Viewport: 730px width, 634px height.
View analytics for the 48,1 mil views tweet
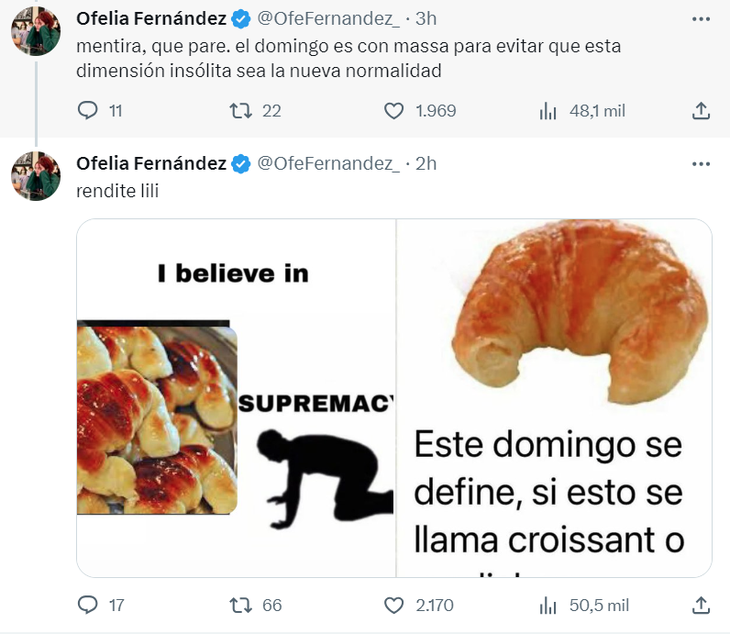548,111
